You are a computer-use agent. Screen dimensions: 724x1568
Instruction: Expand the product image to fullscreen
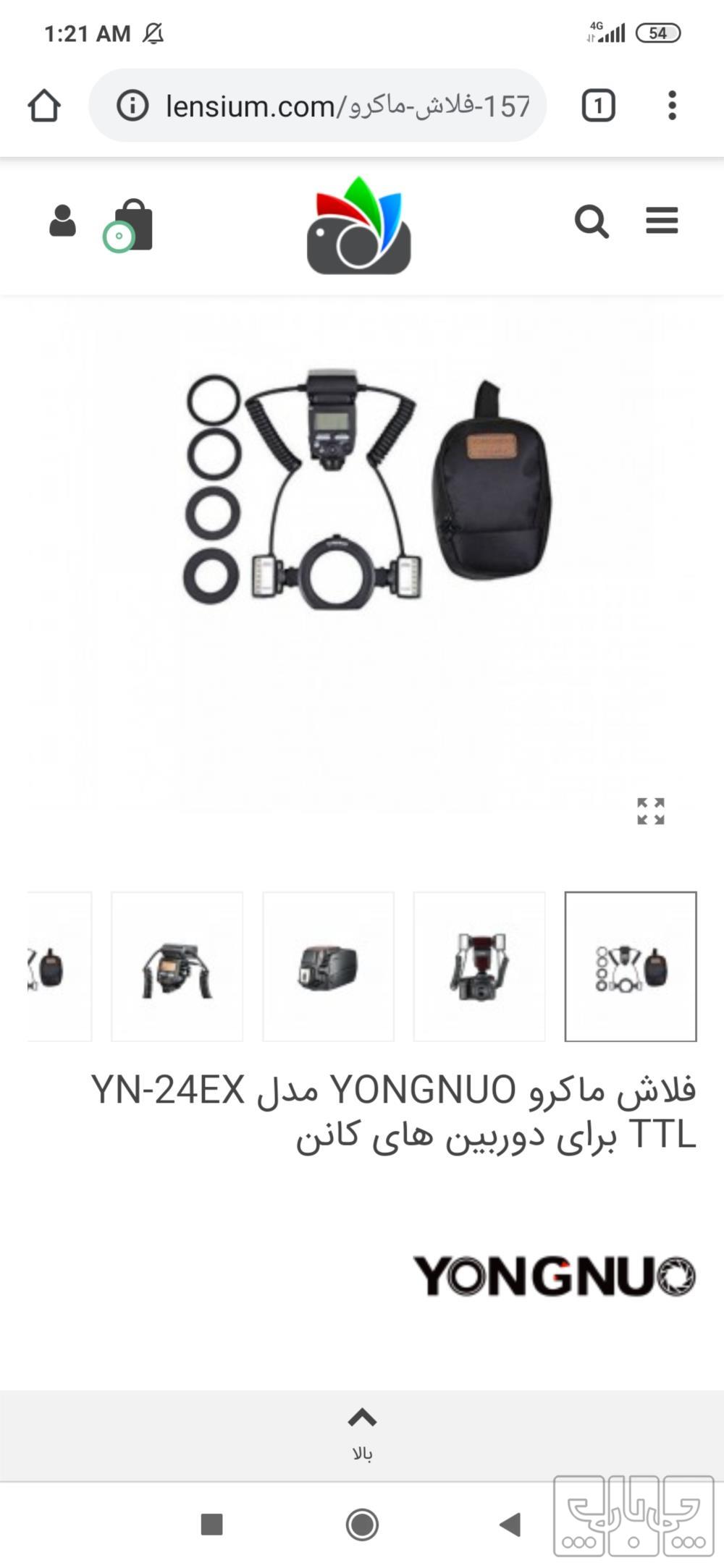[650, 811]
